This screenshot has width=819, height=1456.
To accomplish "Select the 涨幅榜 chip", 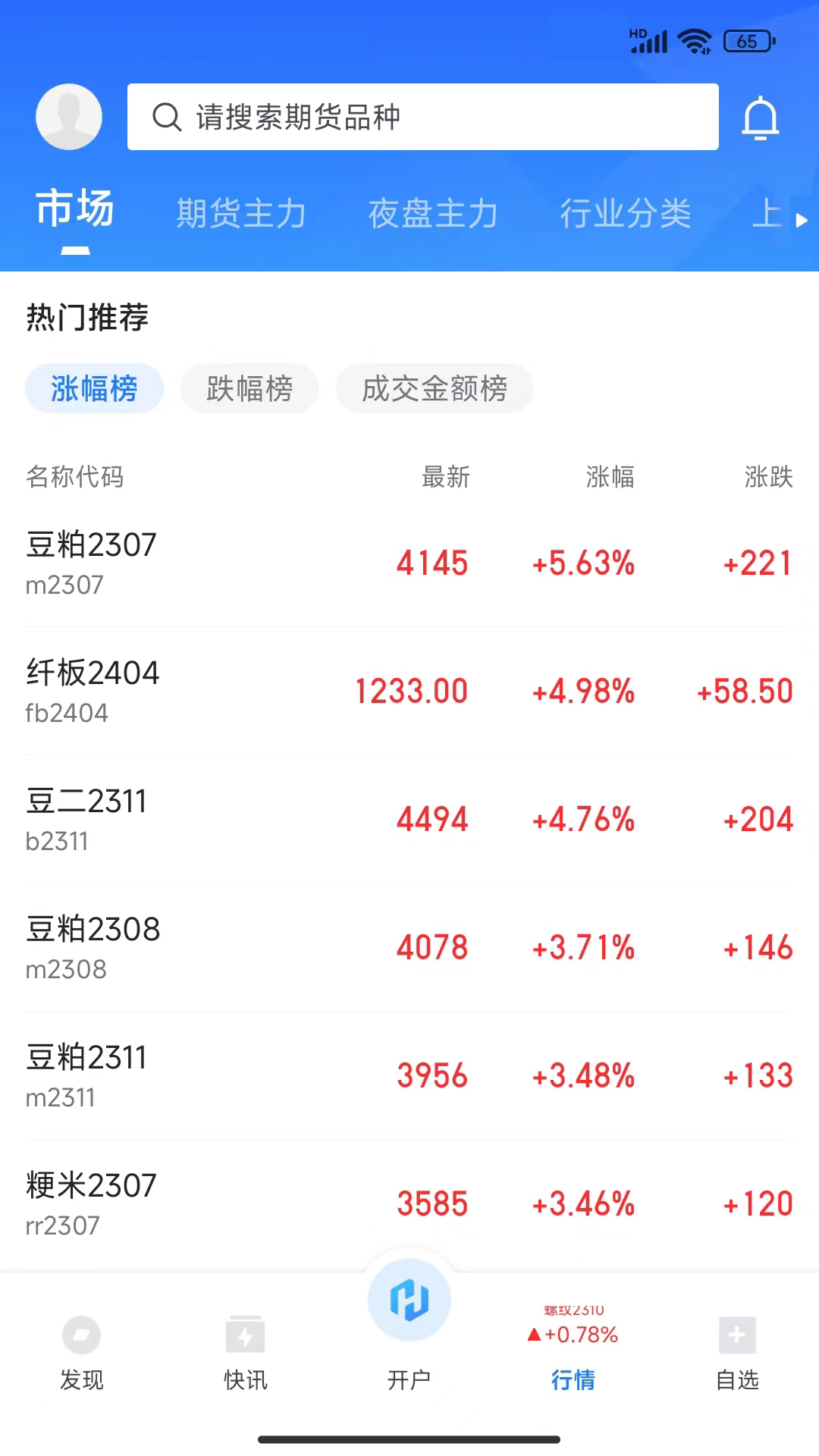I will tap(94, 389).
